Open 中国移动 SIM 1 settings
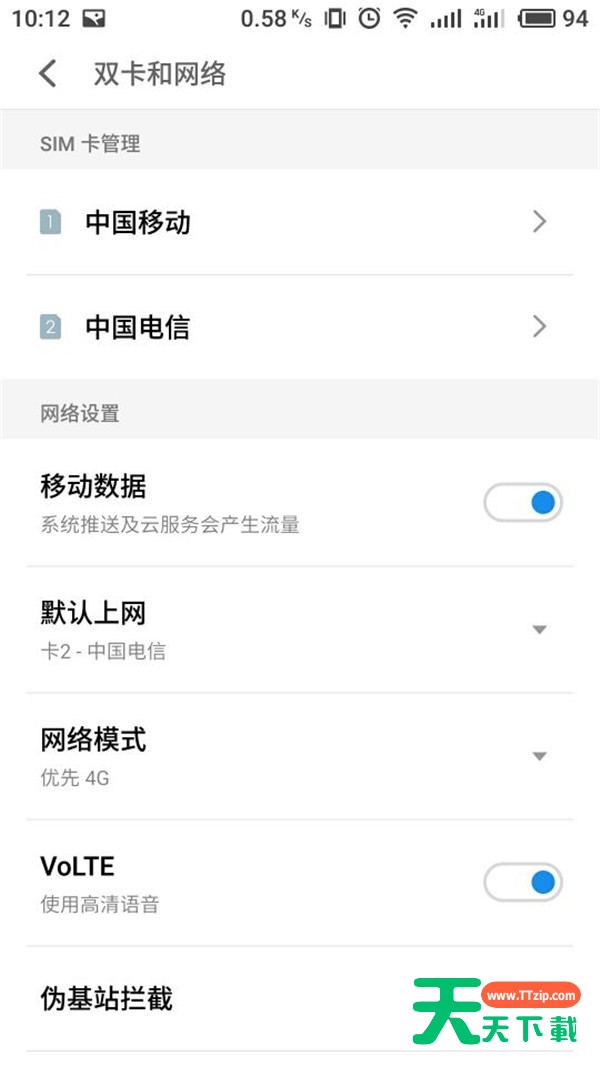 [300, 222]
